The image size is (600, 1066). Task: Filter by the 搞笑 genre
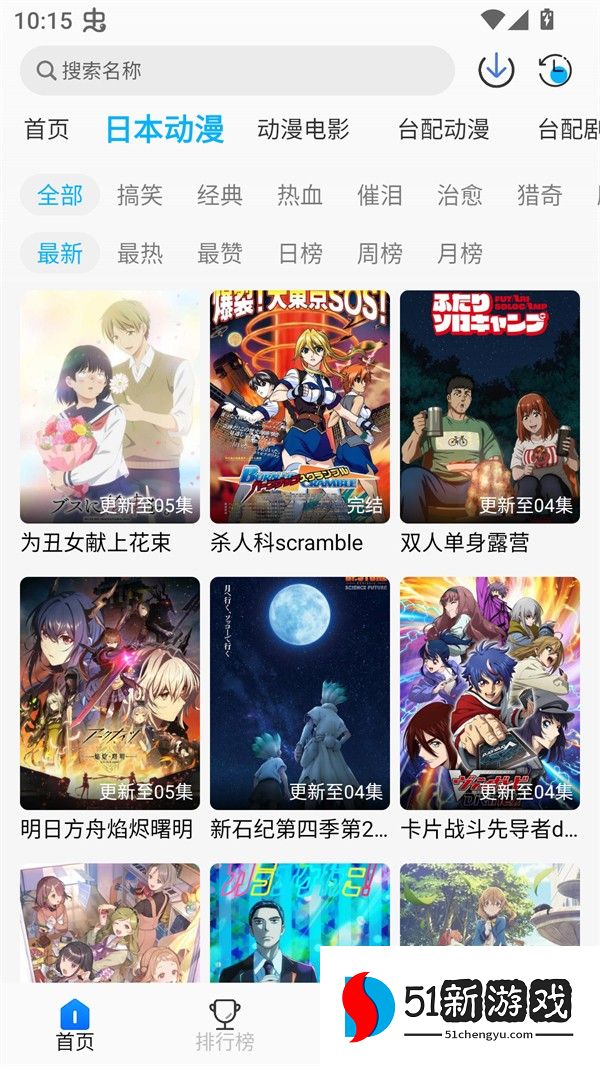(140, 195)
